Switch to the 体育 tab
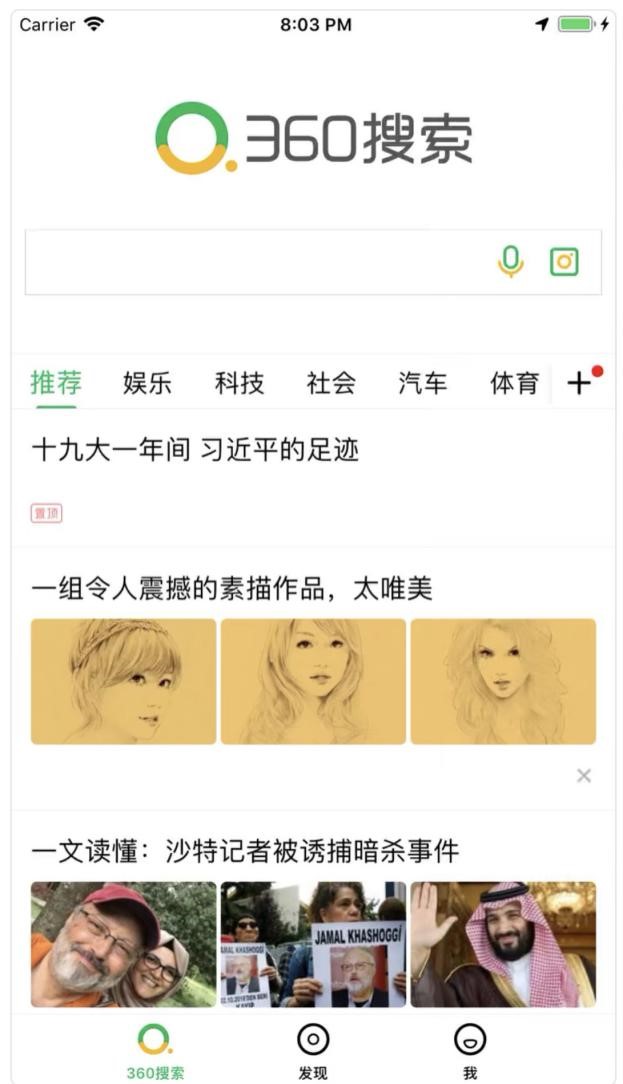The width and height of the screenshot is (623, 1084). click(514, 383)
